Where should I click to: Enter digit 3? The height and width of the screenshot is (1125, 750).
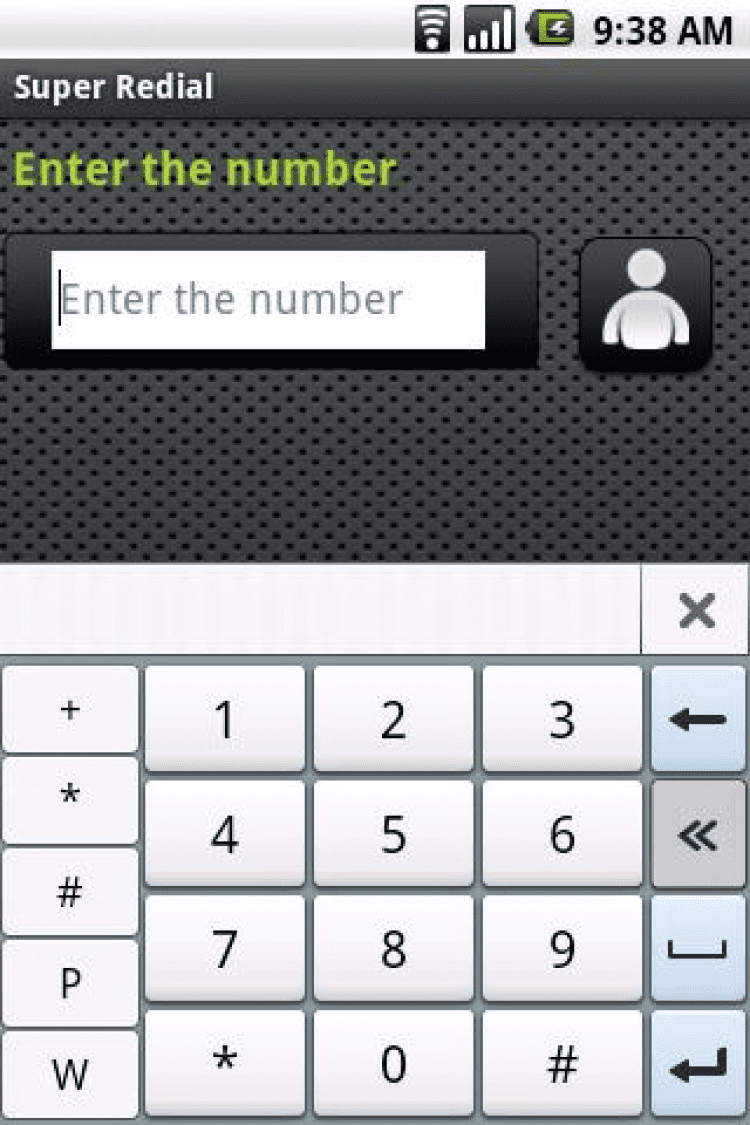click(x=562, y=719)
